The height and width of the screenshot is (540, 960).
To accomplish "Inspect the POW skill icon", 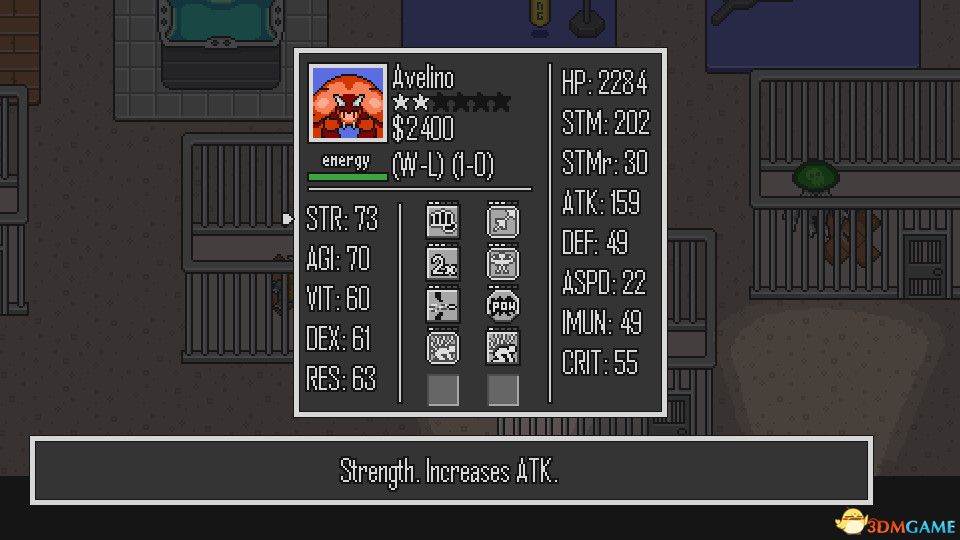I will (x=503, y=305).
